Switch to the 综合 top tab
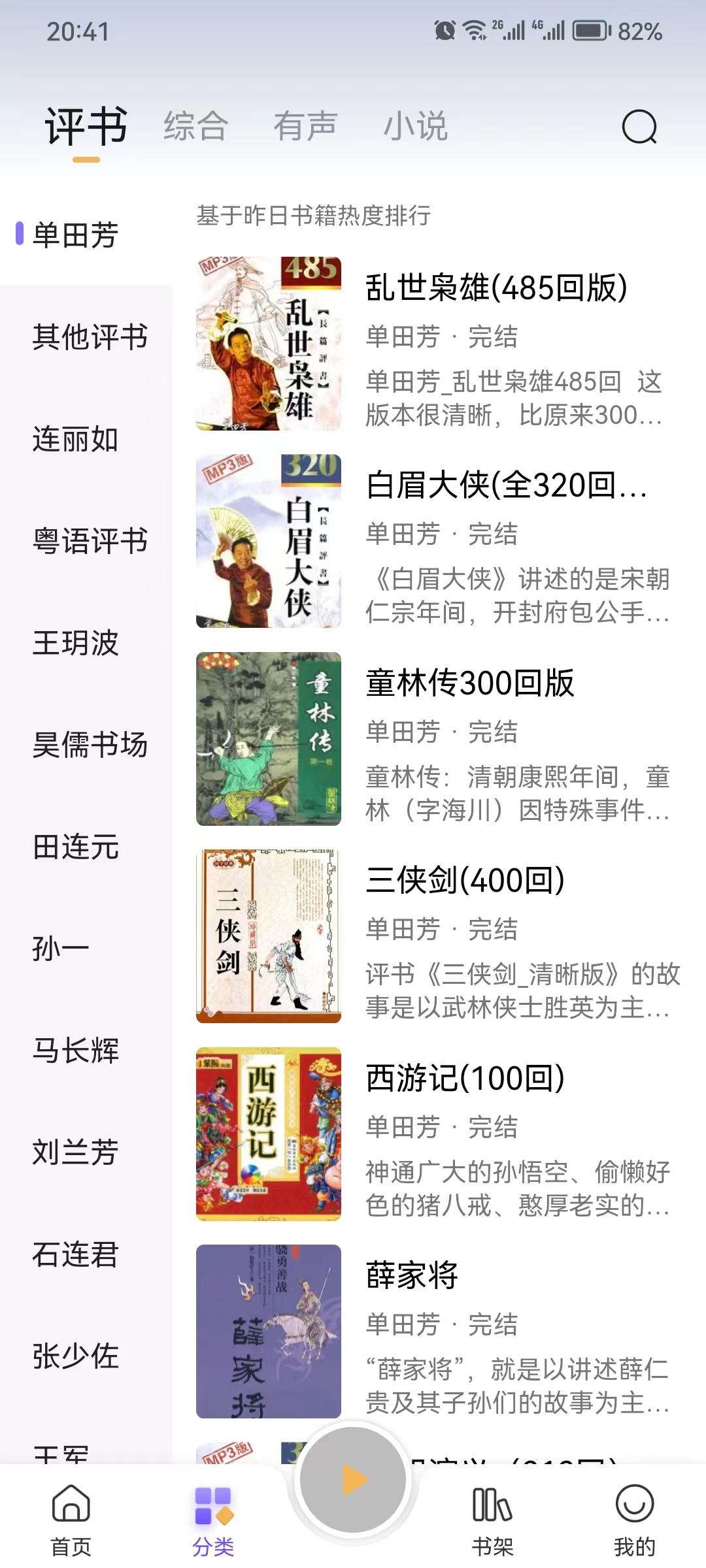This screenshot has height=1568, width=706. (195, 126)
